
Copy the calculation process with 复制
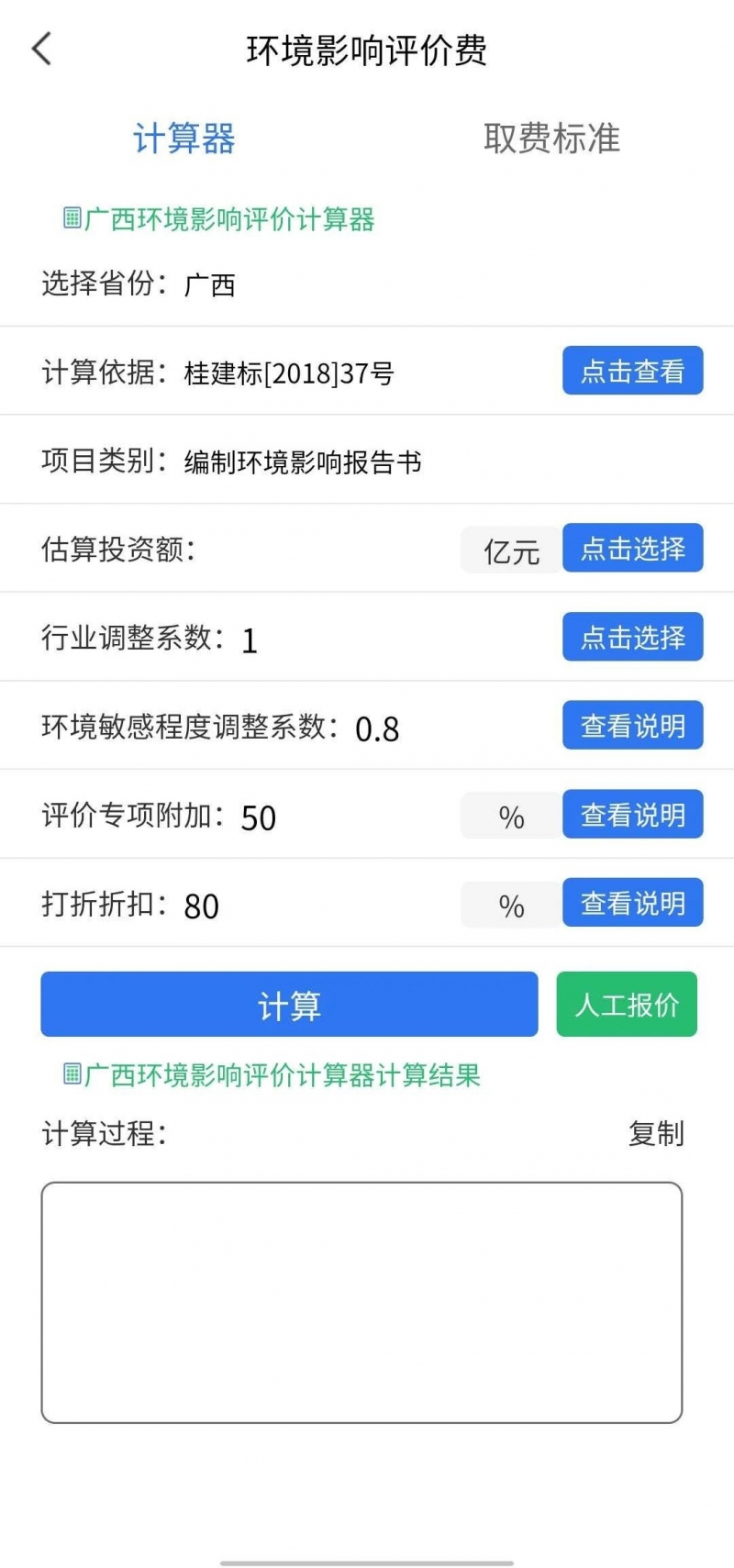pos(655,1134)
